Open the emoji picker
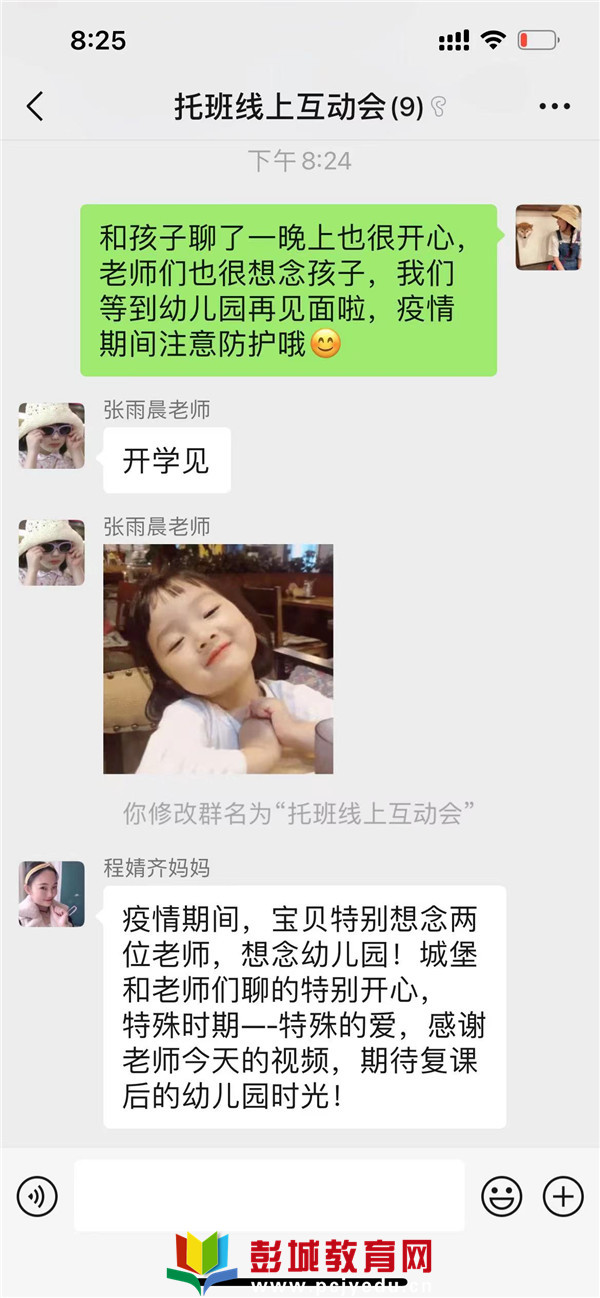This screenshot has height=1298, width=600. point(502,1195)
